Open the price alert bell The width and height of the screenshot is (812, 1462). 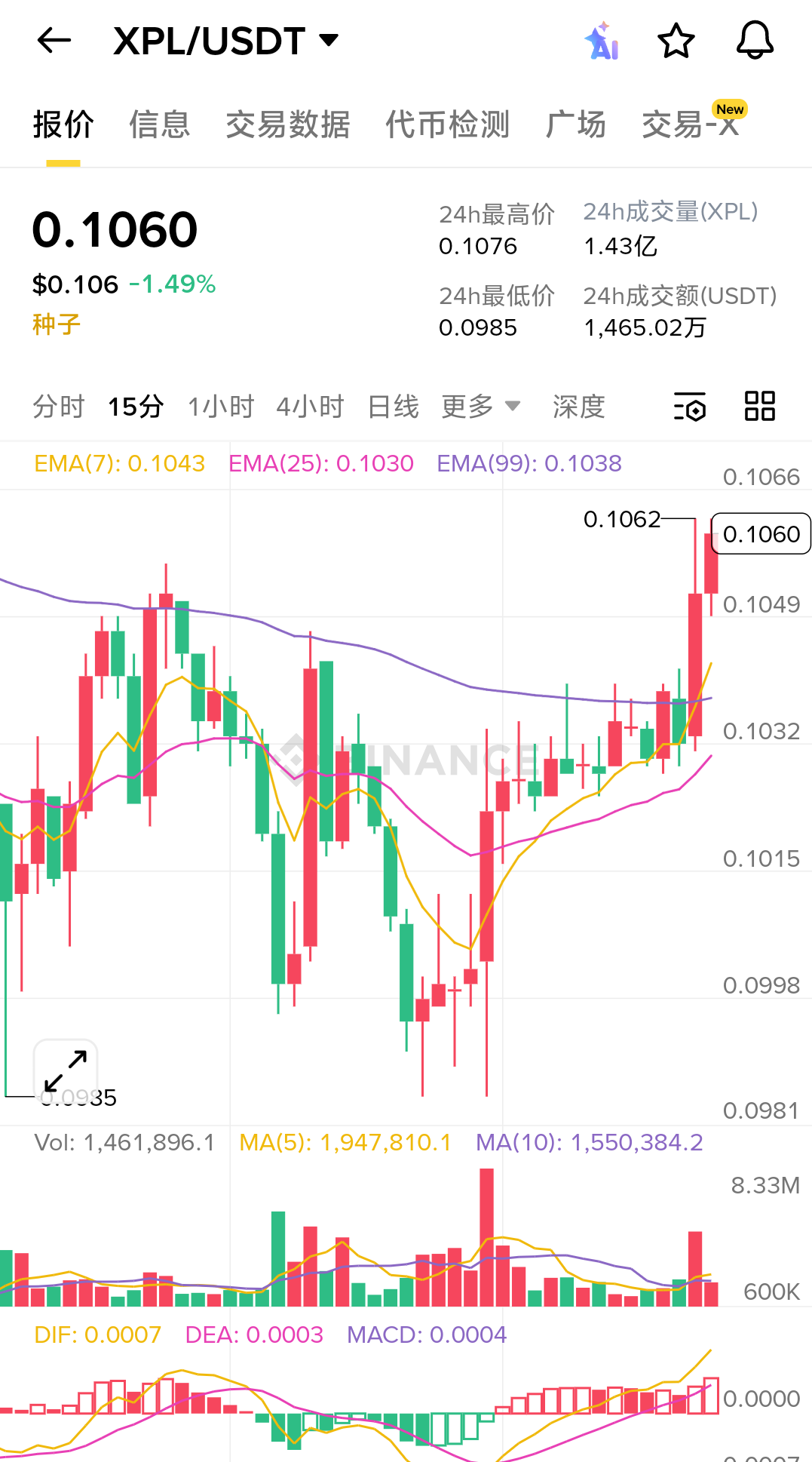(x=755, y=41)
